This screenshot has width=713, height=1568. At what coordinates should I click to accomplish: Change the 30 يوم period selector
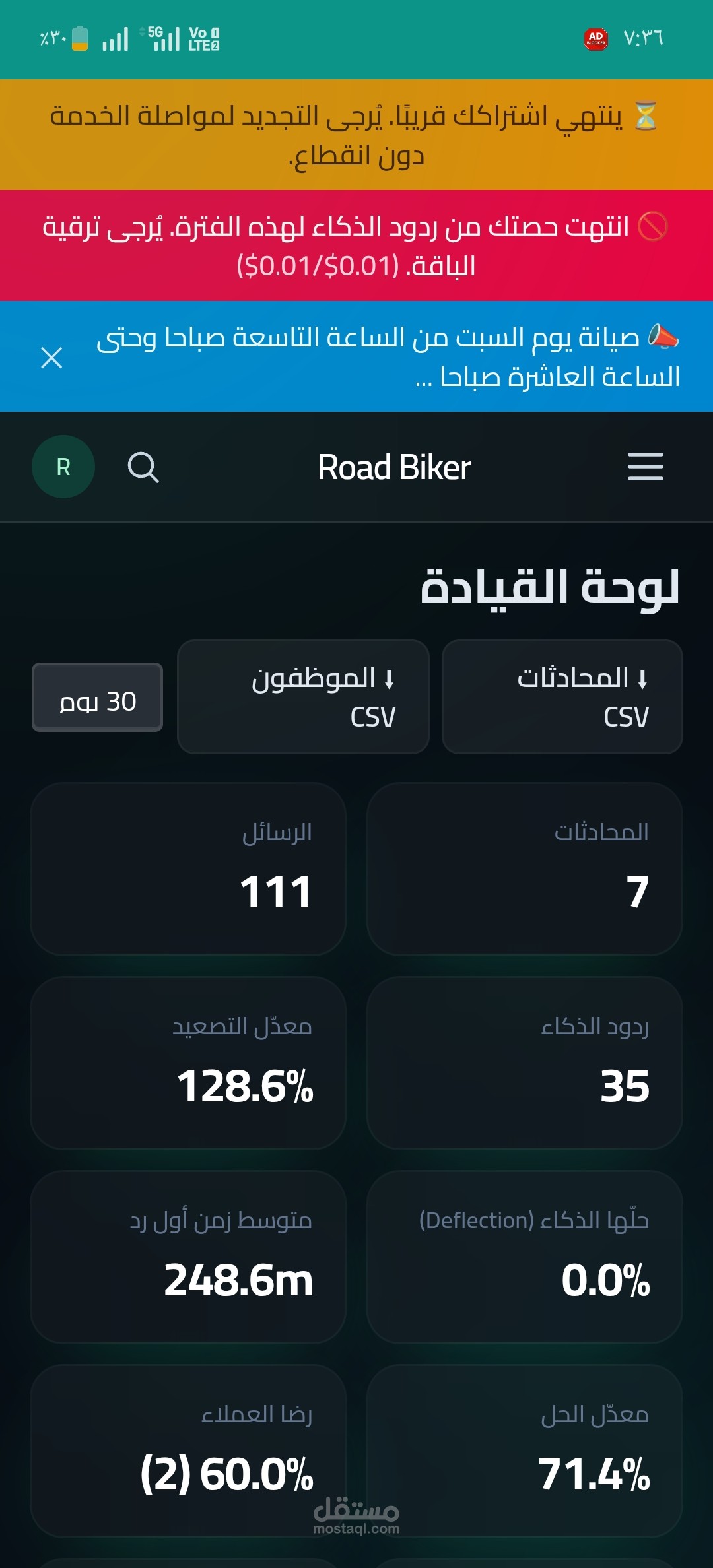97,697
